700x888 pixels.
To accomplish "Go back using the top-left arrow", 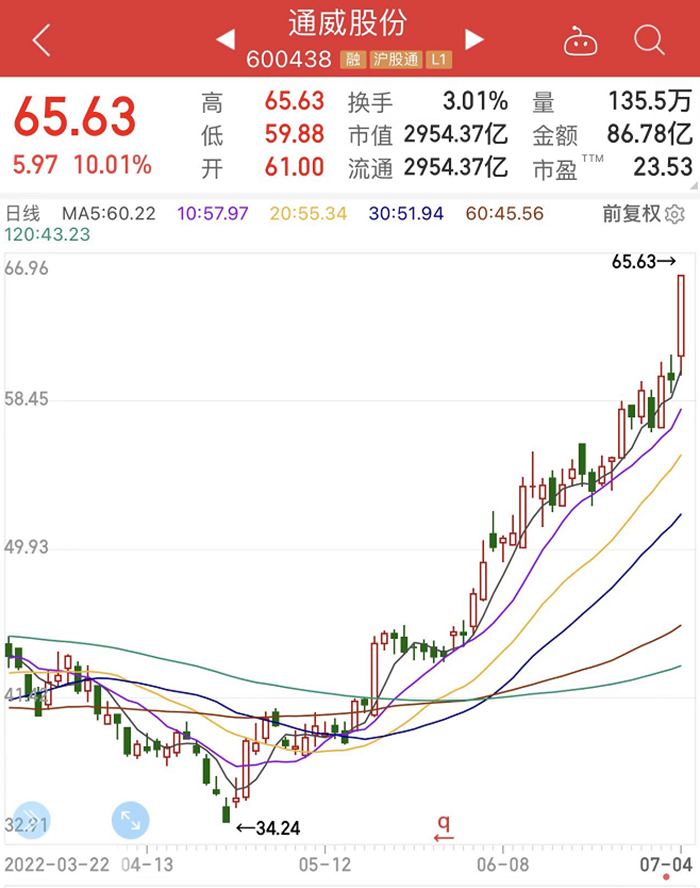I will 40,41.
